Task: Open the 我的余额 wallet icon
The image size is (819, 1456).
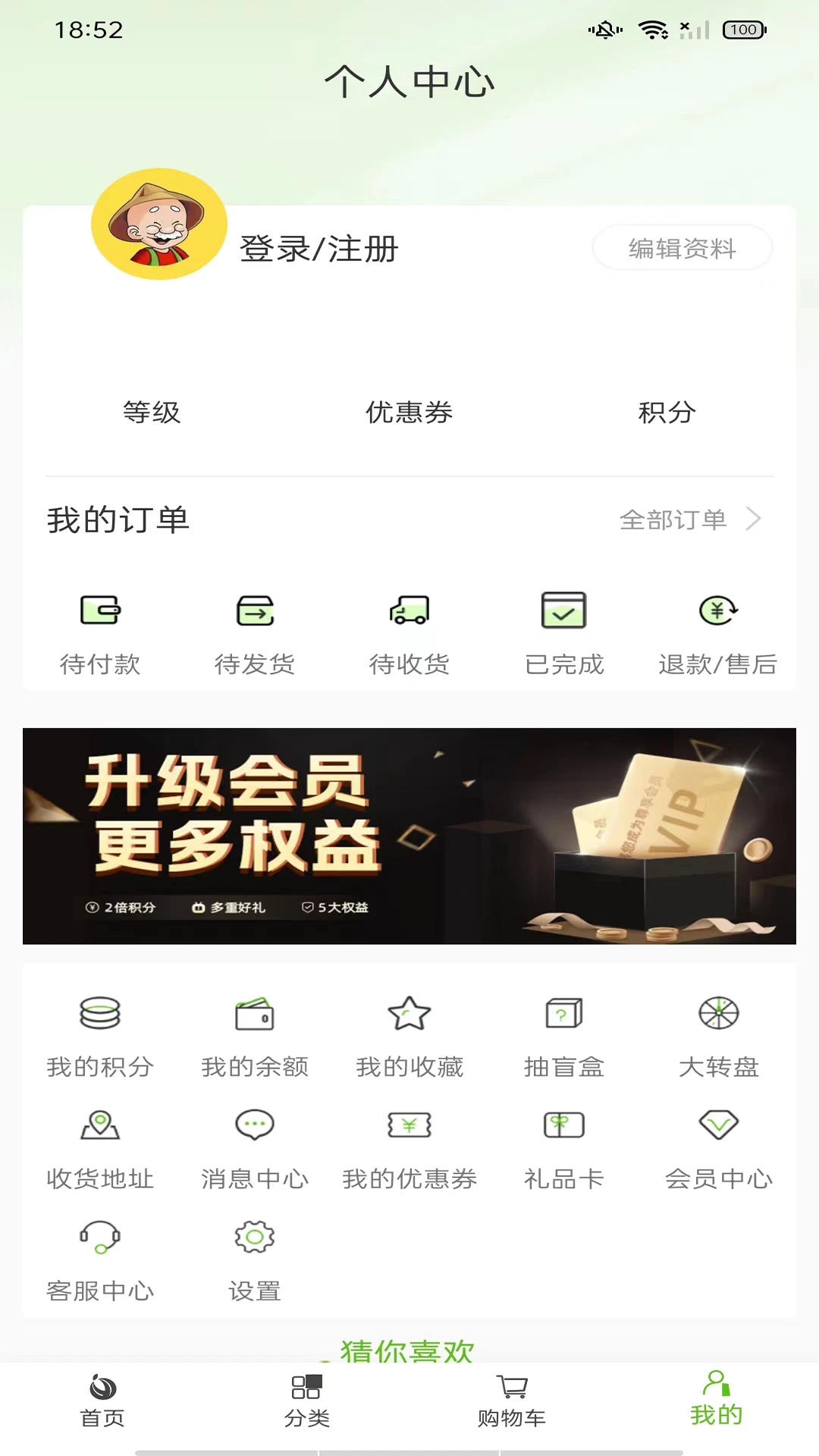Action: [x=256, y=1035]
